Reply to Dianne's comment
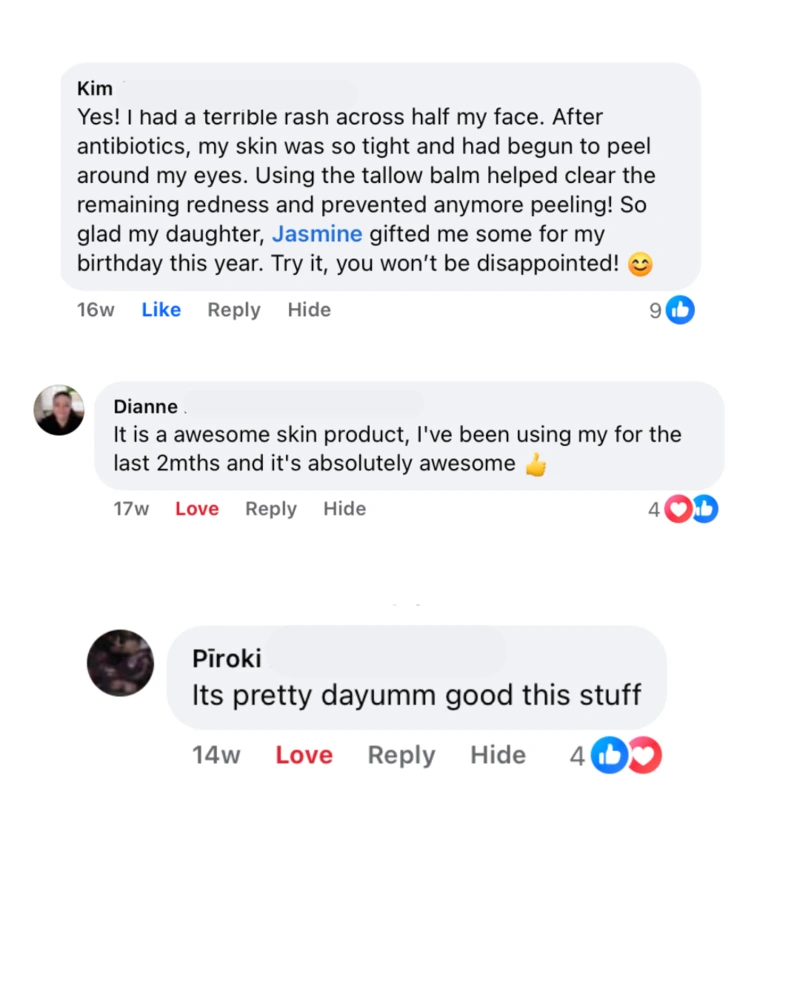The width and height of the screenshot is (800, 1000). click(x=270, y=509)
